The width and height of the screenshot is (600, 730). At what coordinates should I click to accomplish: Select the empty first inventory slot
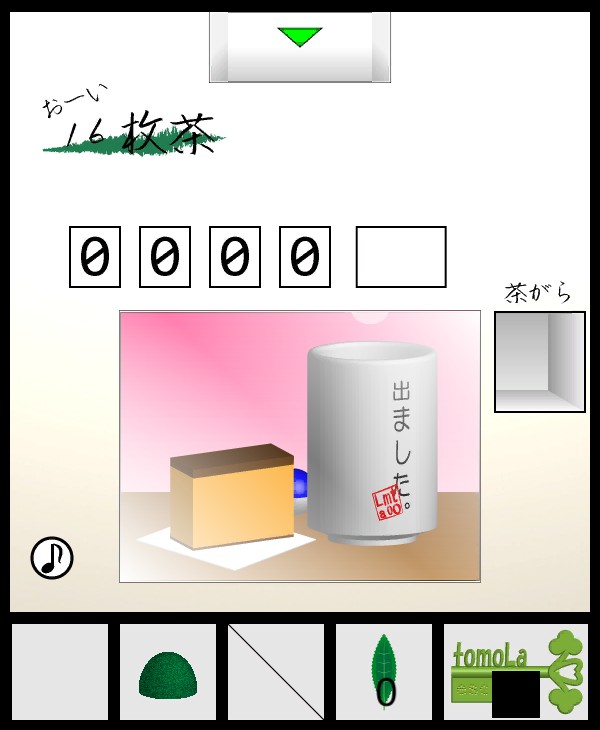60,672
